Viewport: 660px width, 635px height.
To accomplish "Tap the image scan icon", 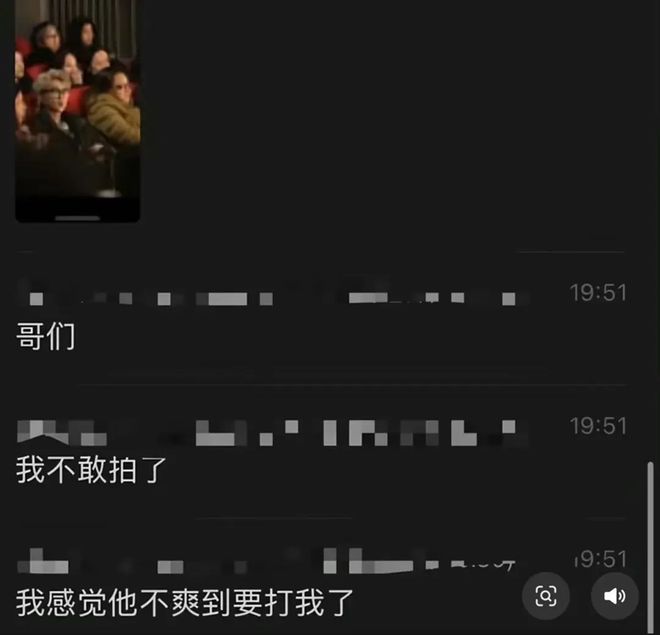I will pyautogui.click(x=546, y=597).
